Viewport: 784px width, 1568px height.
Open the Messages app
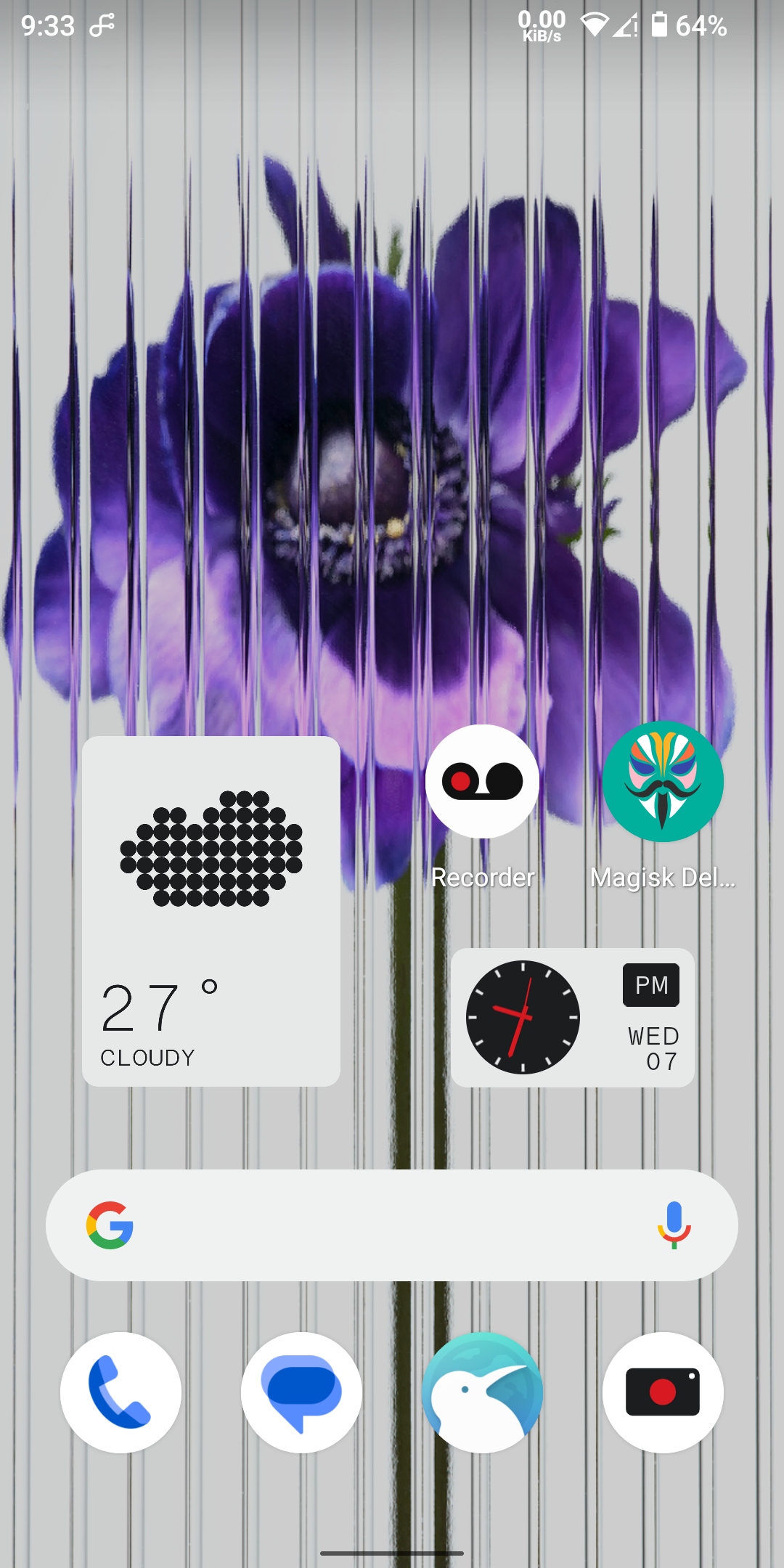coord(301,1392)
